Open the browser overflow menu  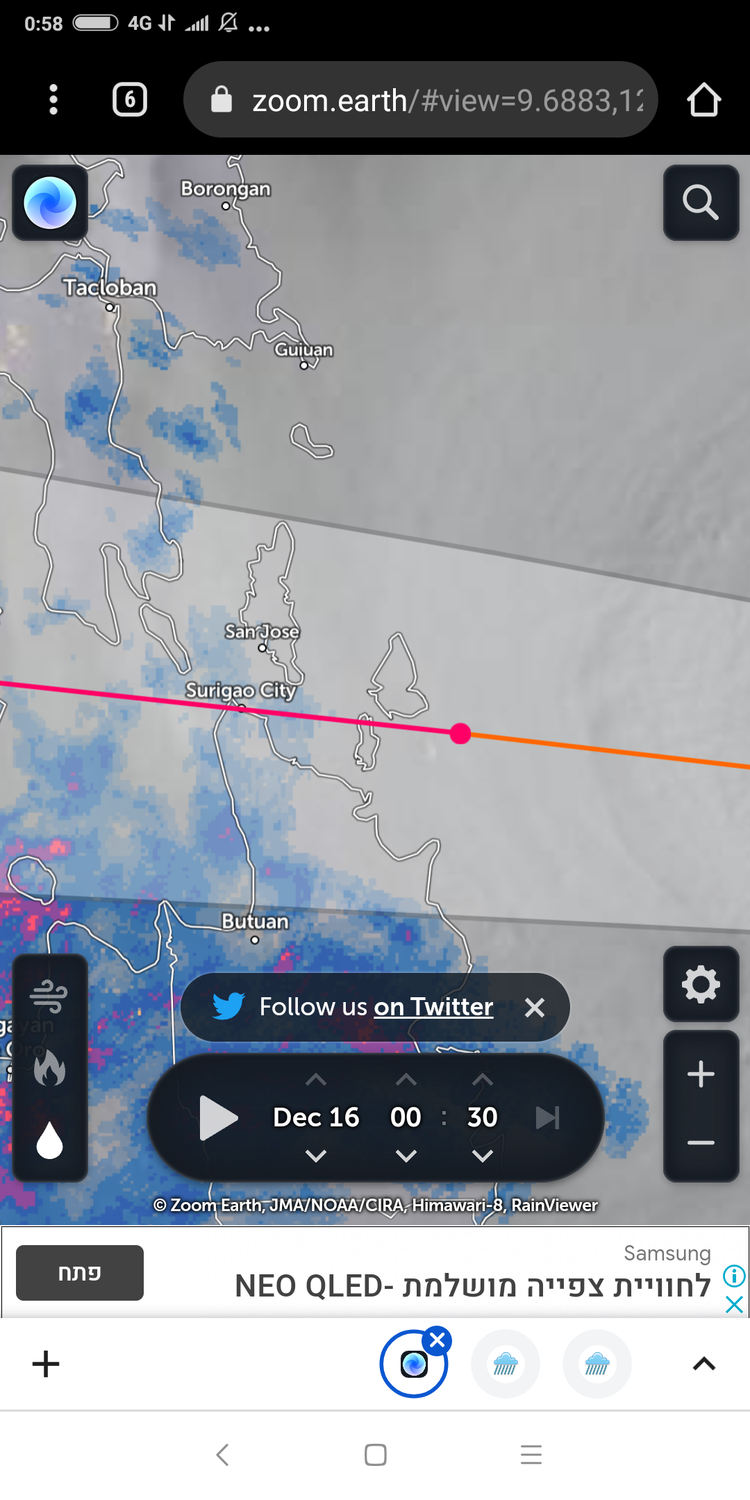[x=54, y=99]
